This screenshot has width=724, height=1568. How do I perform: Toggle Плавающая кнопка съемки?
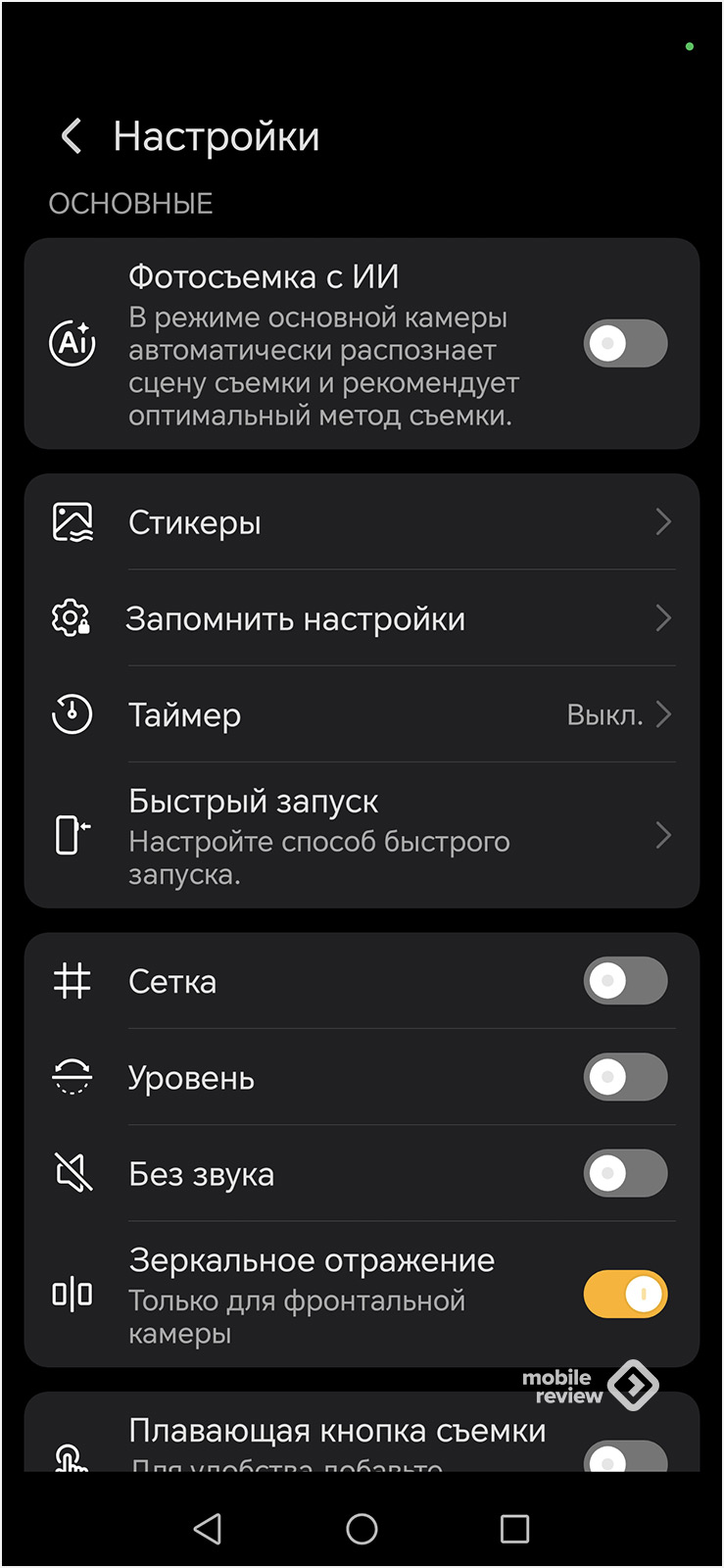click(x=625, y=1457)
